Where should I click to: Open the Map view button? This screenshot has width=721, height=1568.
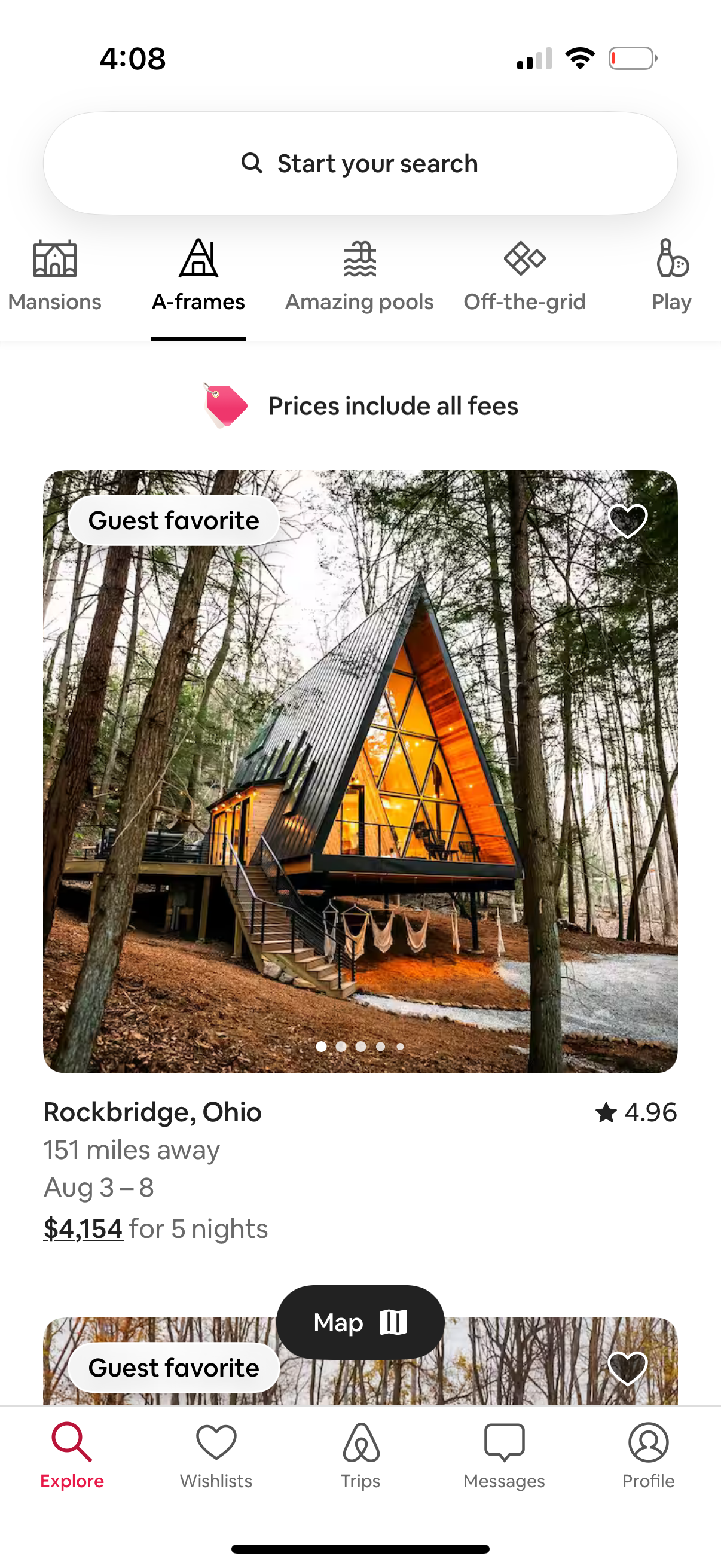[360, 1323]
